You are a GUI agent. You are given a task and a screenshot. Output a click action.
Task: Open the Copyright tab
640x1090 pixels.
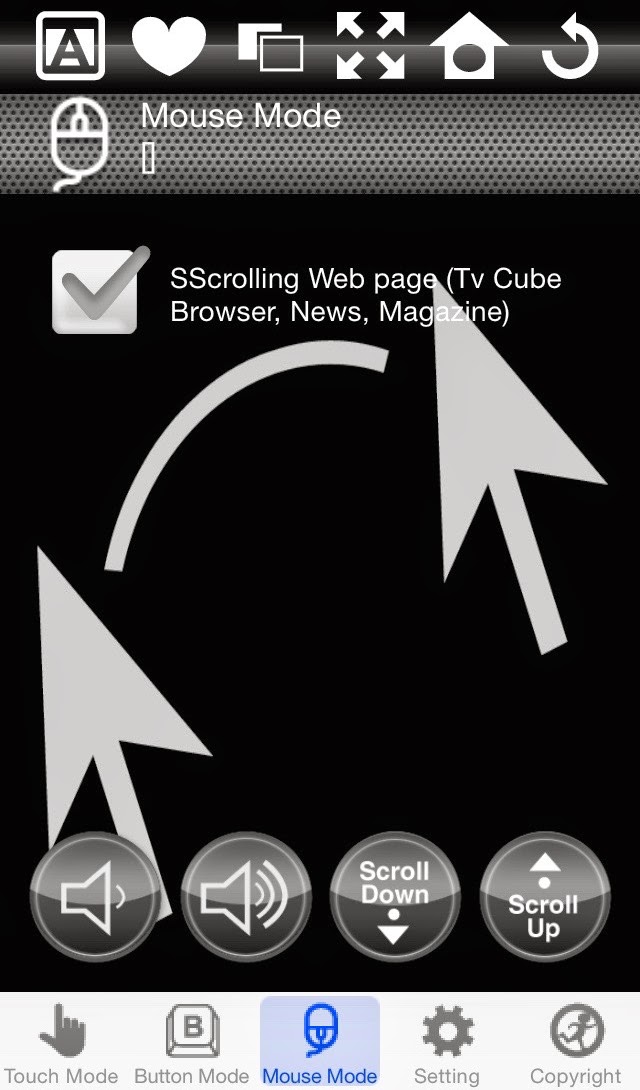575,1045
